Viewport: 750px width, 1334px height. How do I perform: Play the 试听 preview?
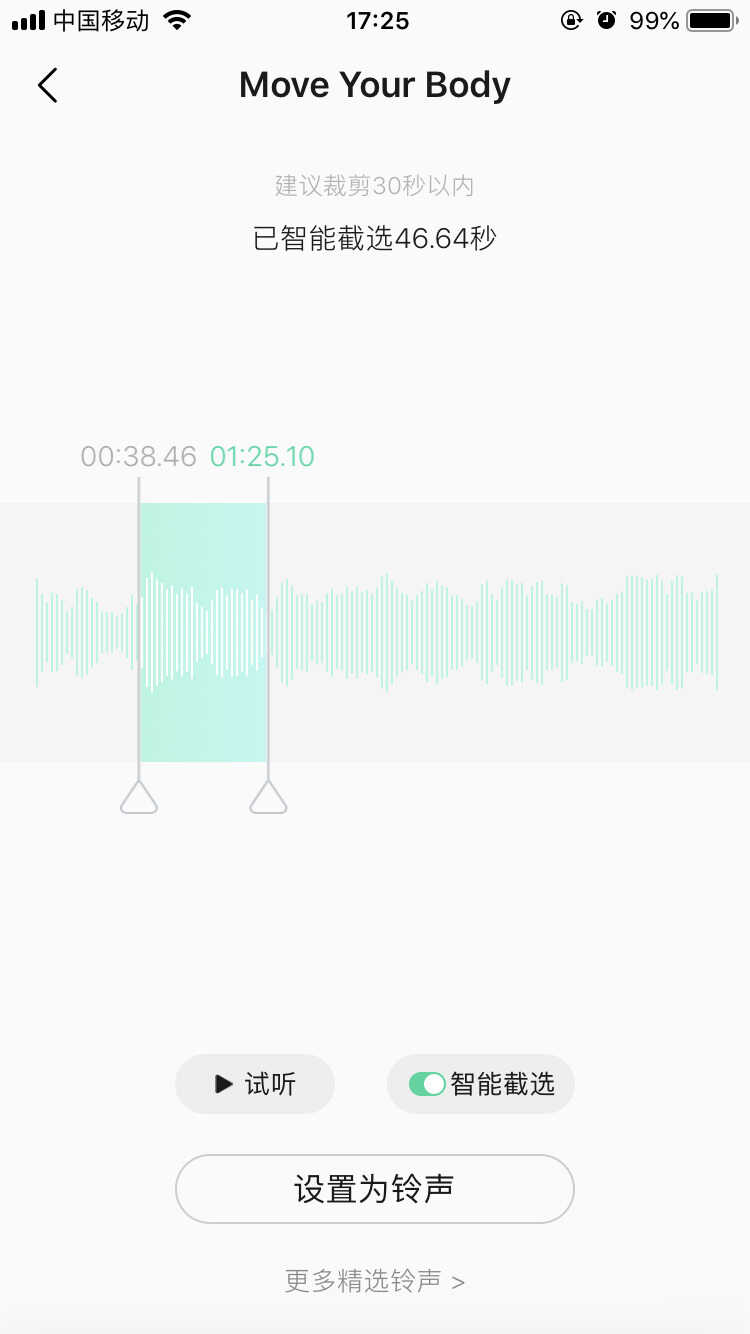[255, 1084]
